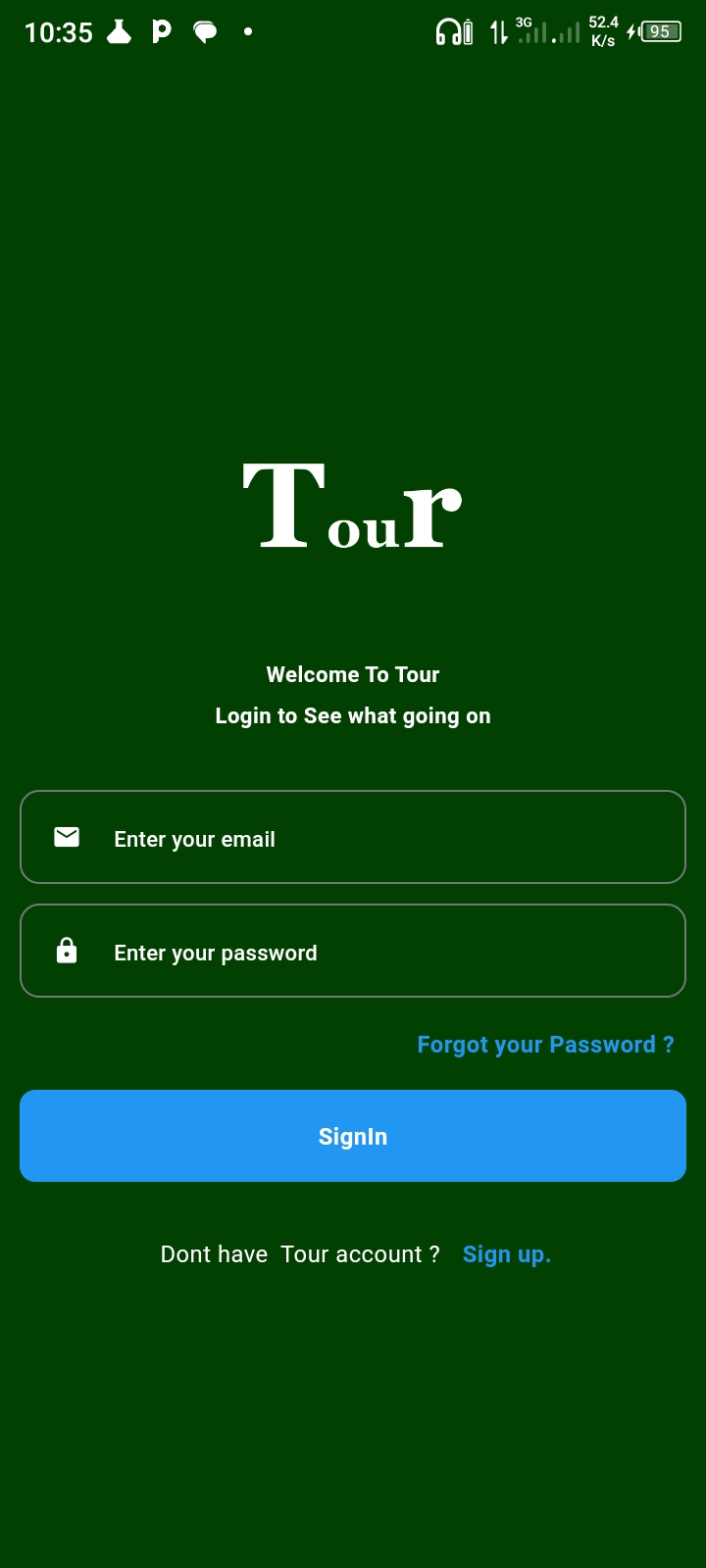Open the Forgot your Password link
The width and height of the screenshot is (706, 1568).
[545, 1044]
